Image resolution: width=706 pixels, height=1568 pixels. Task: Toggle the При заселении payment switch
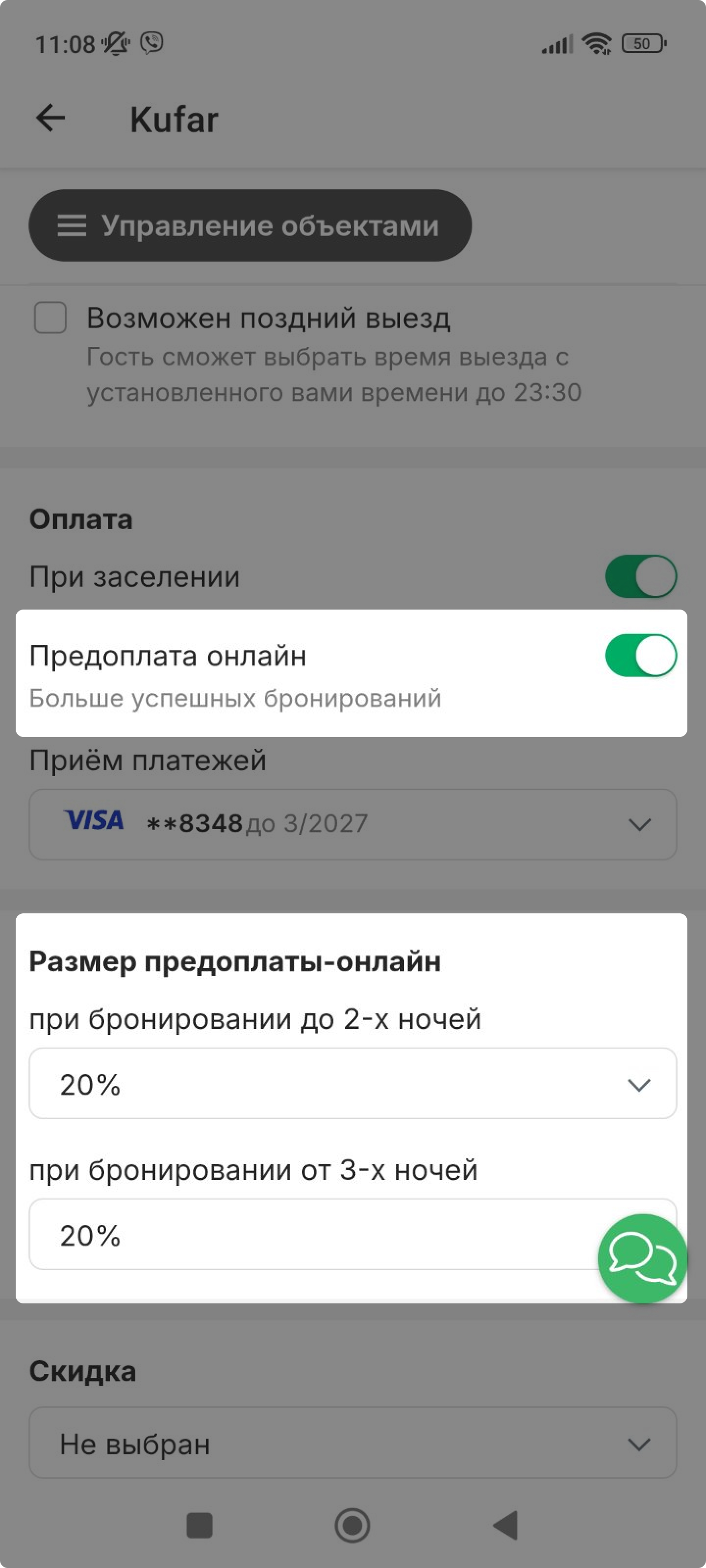(x=641, y=576)
